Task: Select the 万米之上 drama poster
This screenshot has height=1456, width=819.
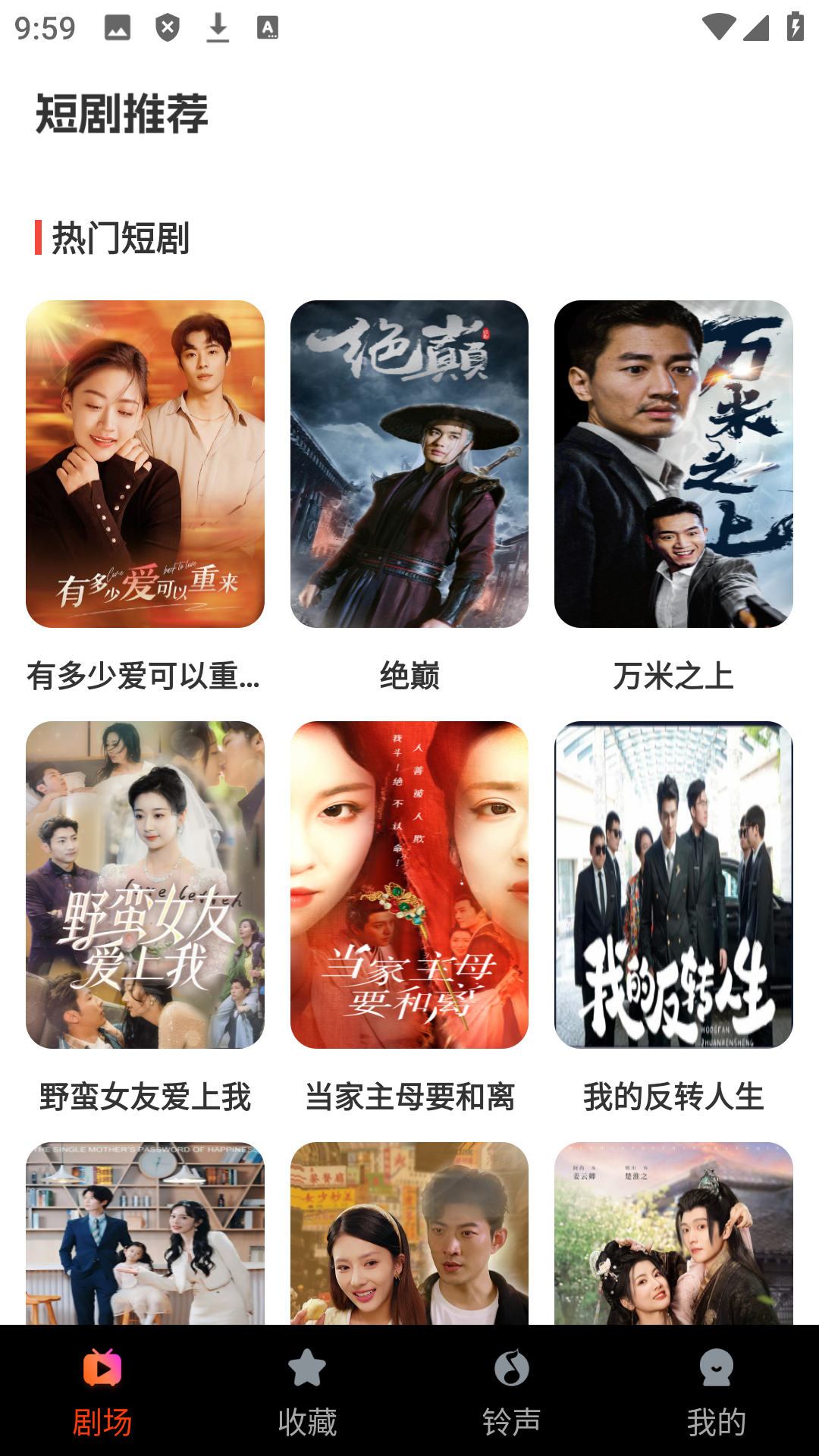Action: point(673,464)
